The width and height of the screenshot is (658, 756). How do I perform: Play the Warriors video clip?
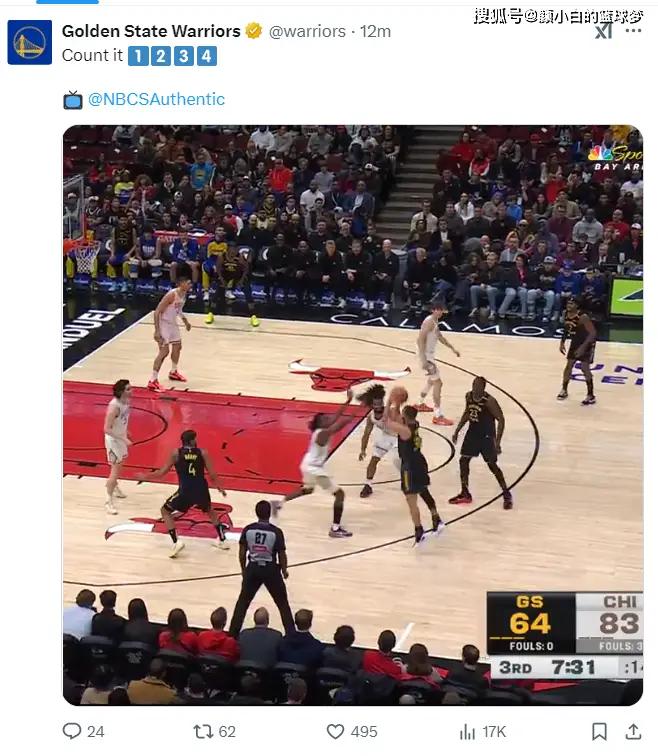(352, 414)
